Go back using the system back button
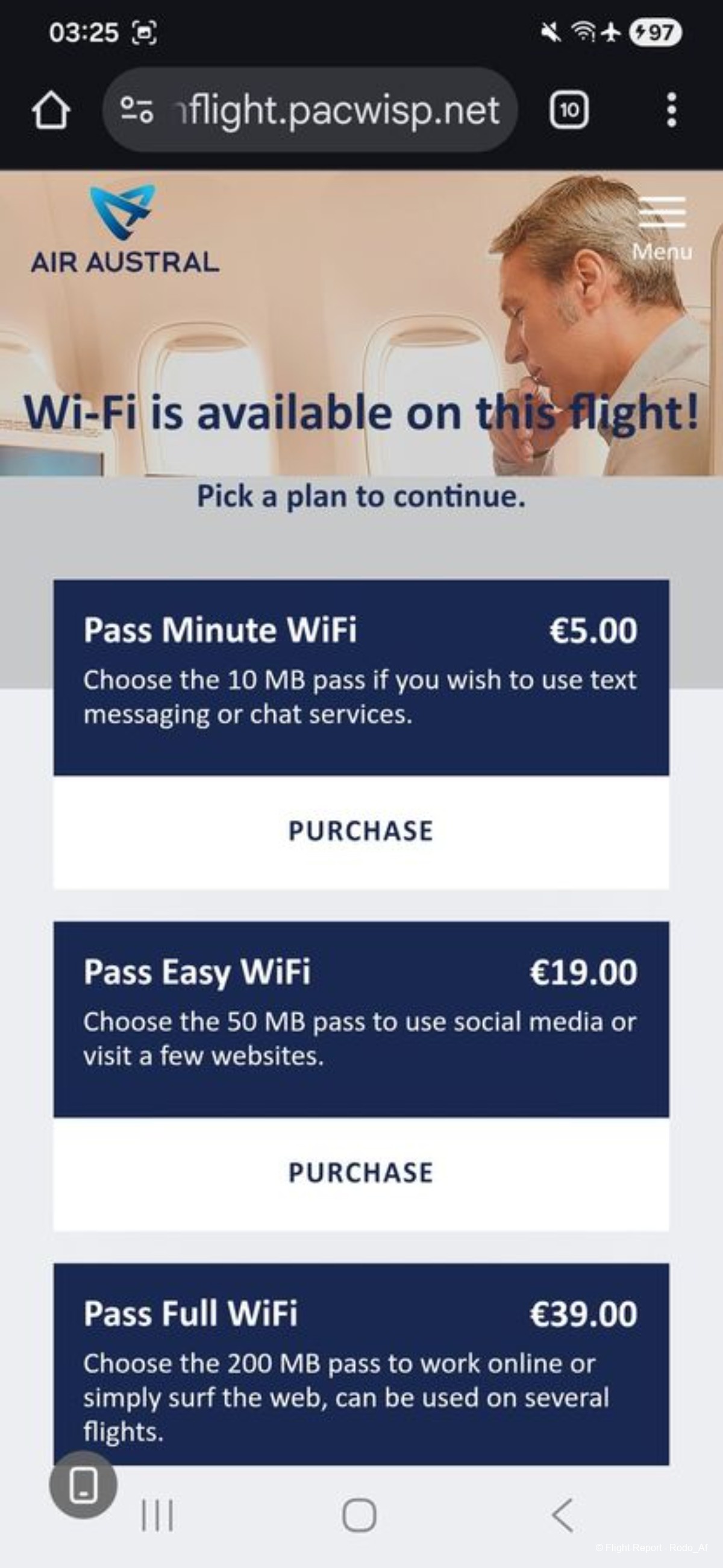Viewport: 723px width, 1568px height. [562, 1515]
